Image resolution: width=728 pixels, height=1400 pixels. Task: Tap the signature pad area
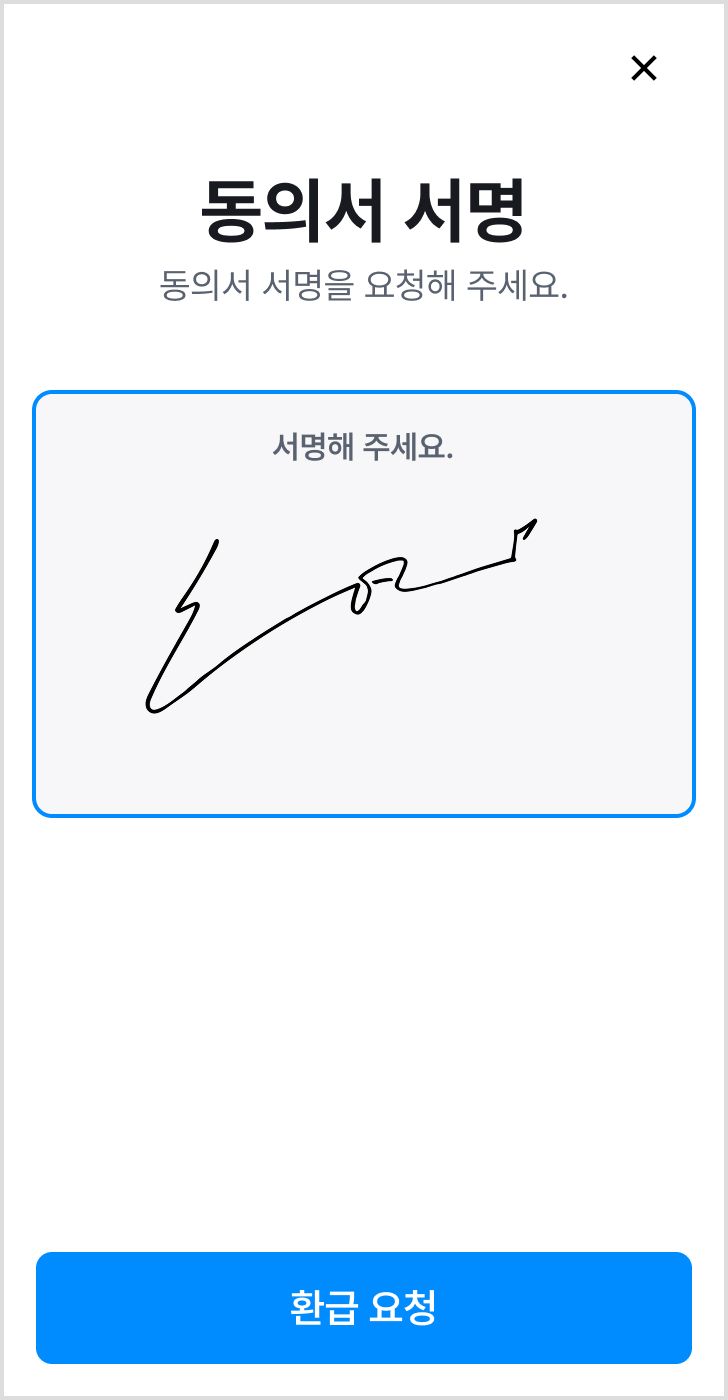(x=364, y=620)
